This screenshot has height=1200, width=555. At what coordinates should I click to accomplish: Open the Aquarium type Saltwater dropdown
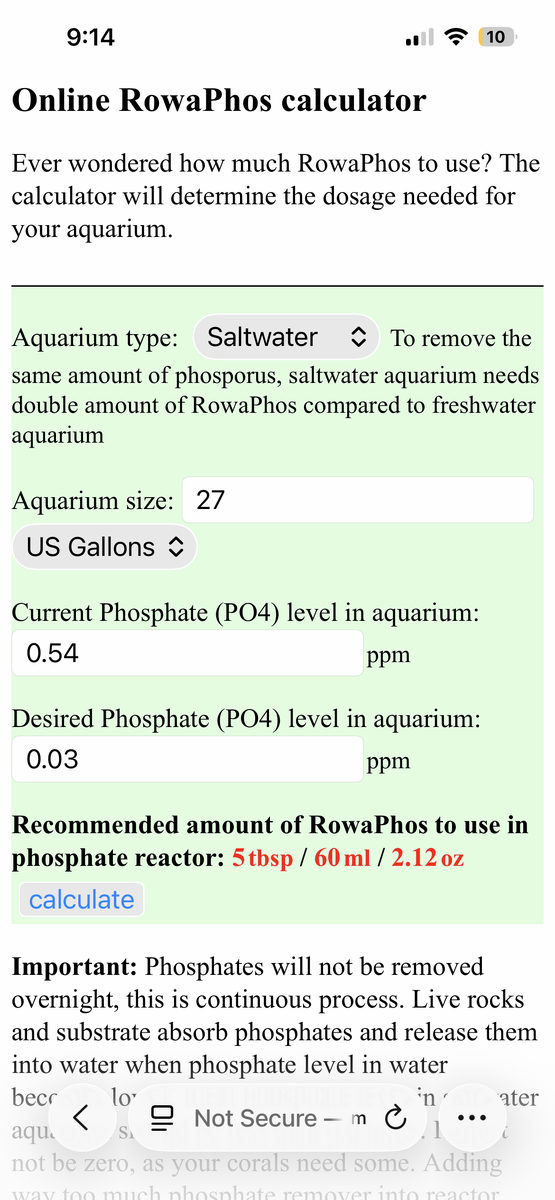[x=286, y=338]
